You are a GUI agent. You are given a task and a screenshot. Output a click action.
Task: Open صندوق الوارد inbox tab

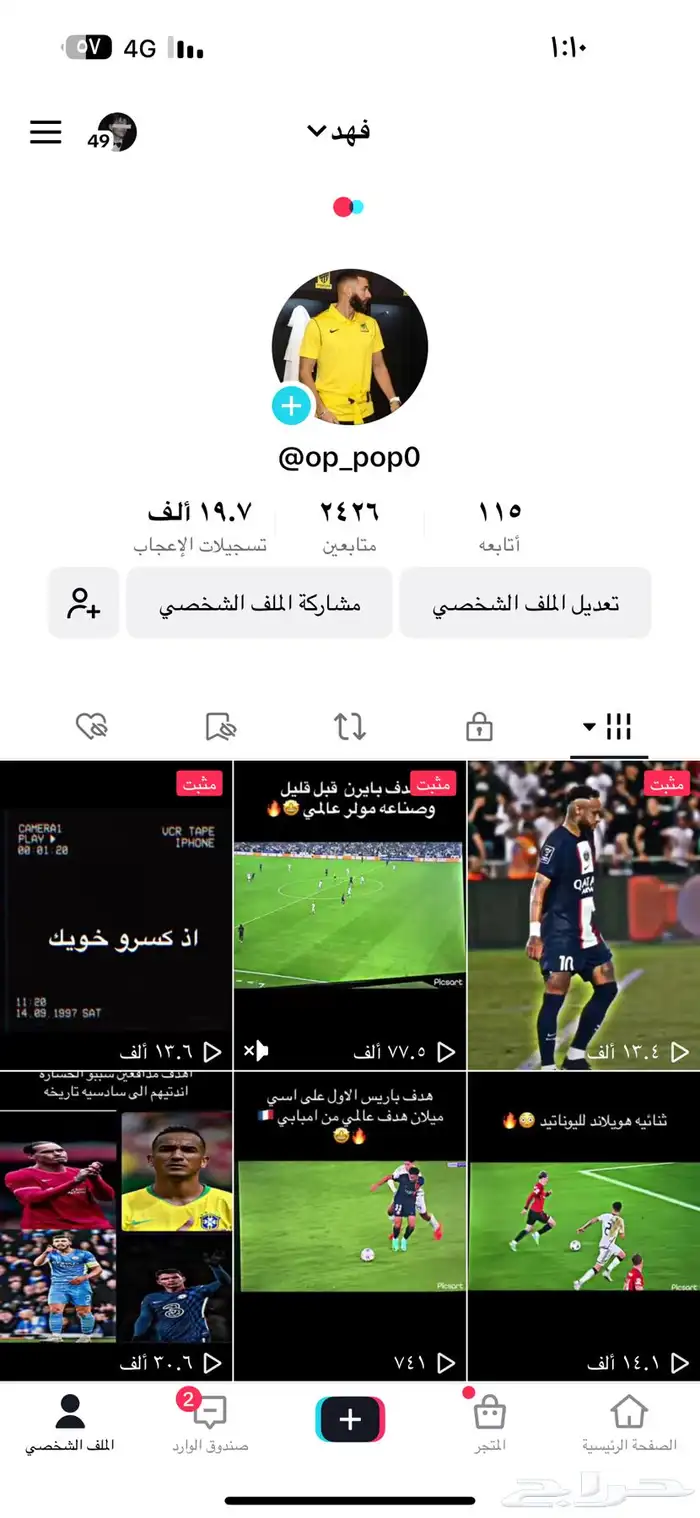click(x=210, y=1422)
